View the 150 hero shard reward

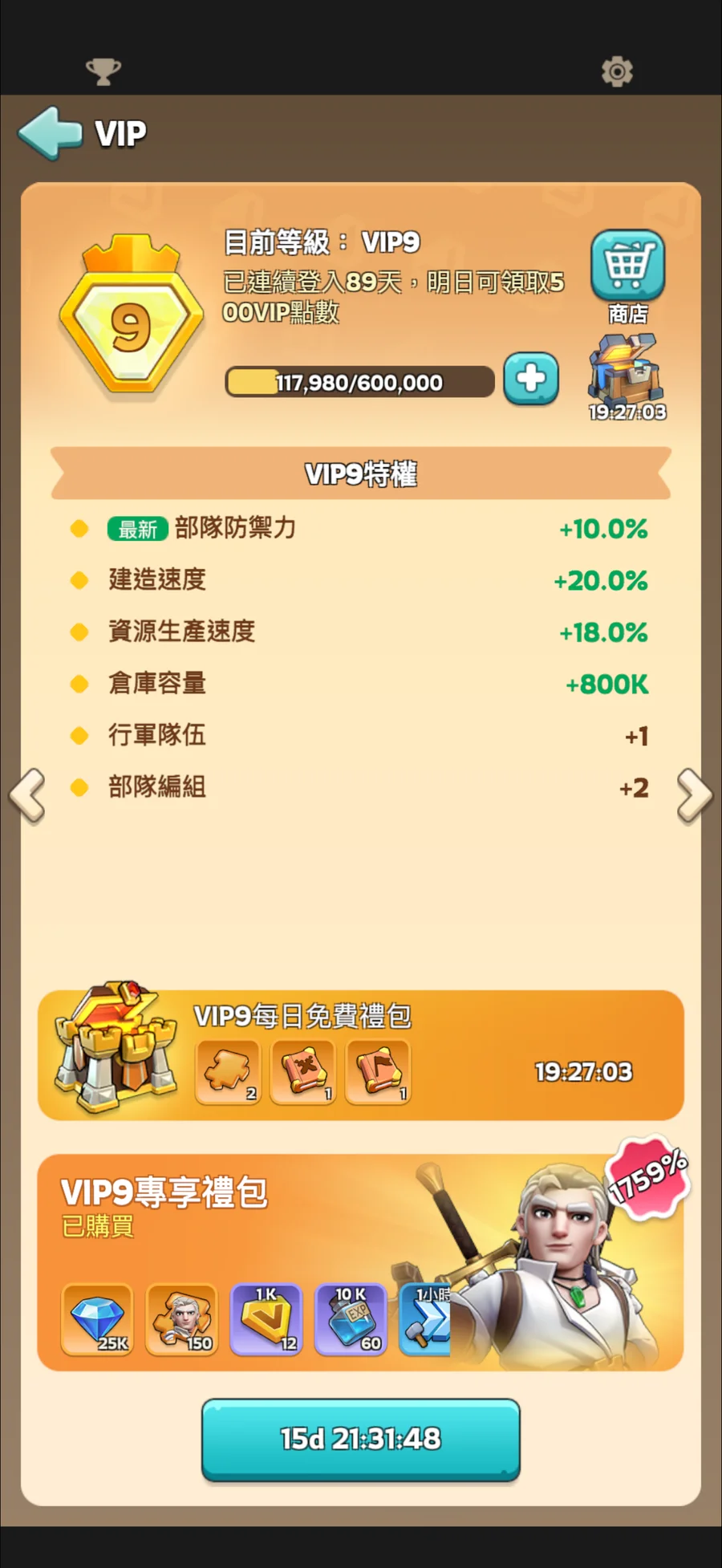(181, 1319)
